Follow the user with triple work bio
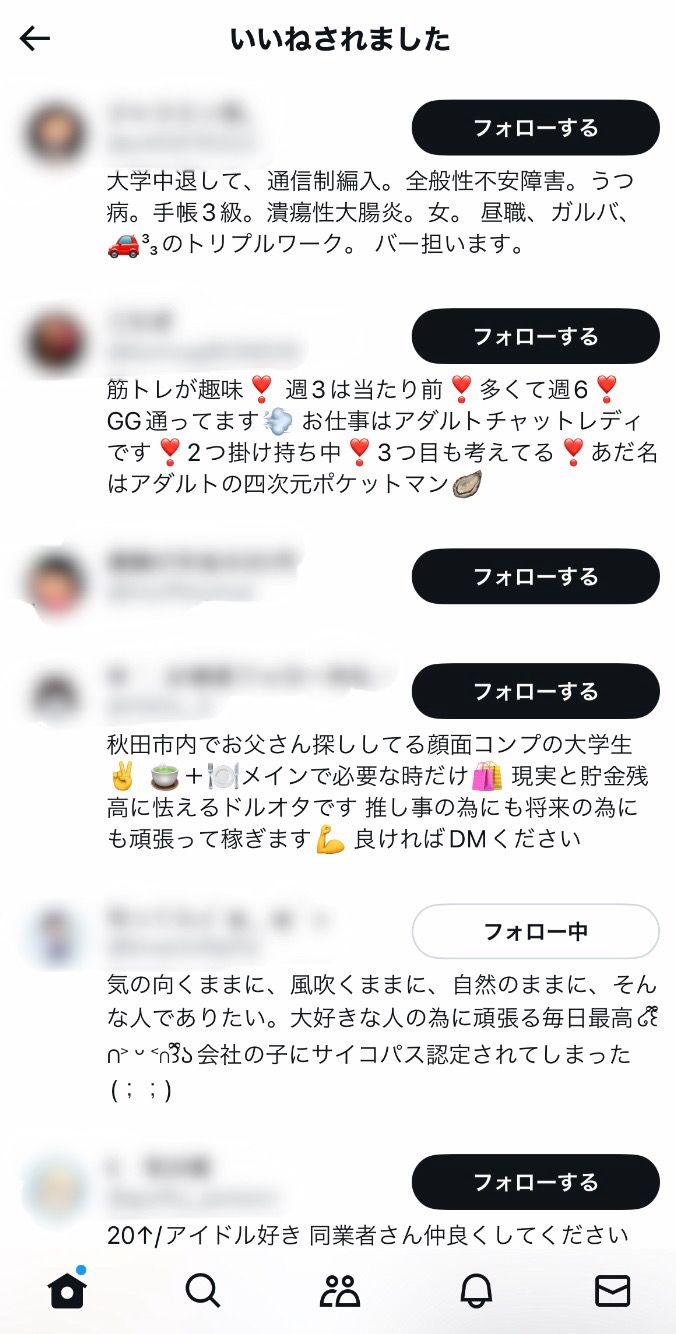This screenshot has width=676, height=1334. [x=535, y=128]
